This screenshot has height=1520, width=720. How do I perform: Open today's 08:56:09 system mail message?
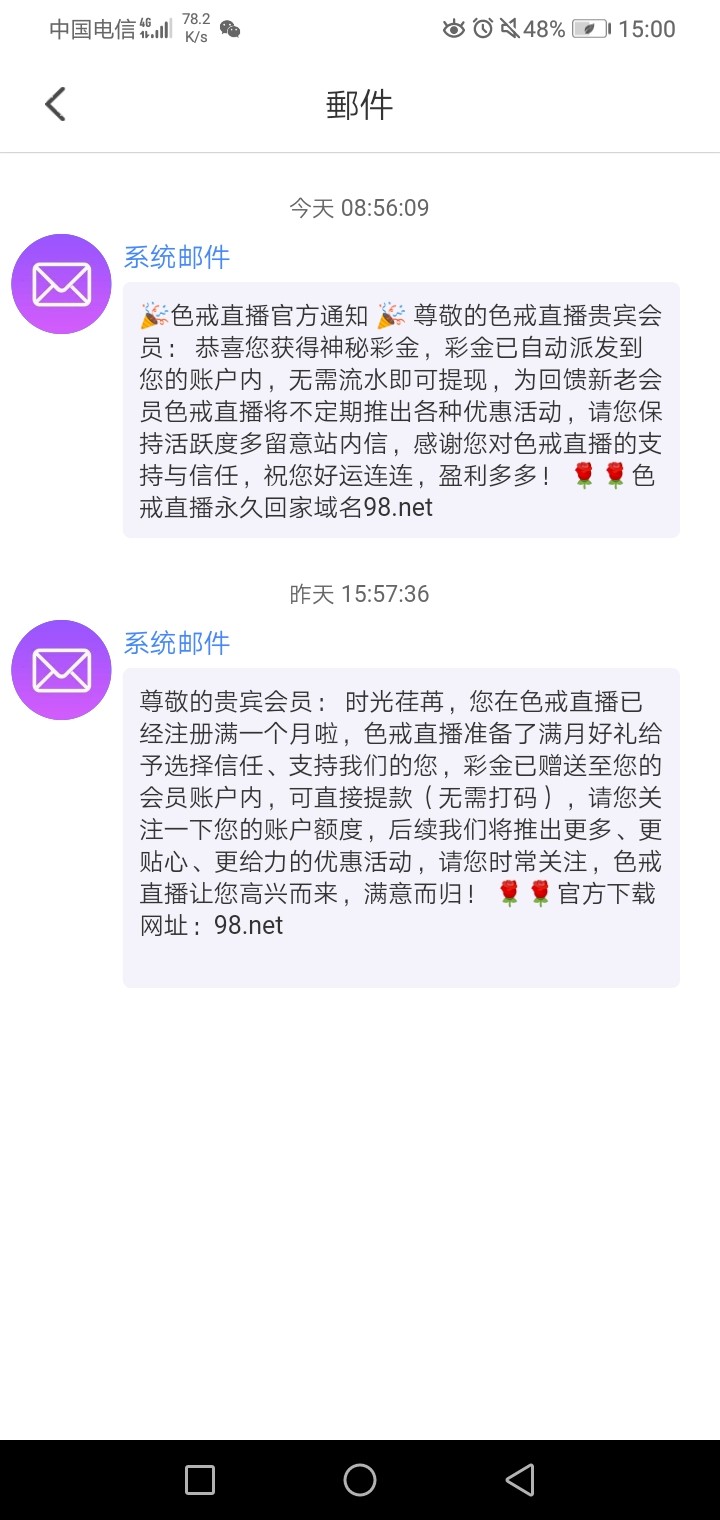pos(401,410)
